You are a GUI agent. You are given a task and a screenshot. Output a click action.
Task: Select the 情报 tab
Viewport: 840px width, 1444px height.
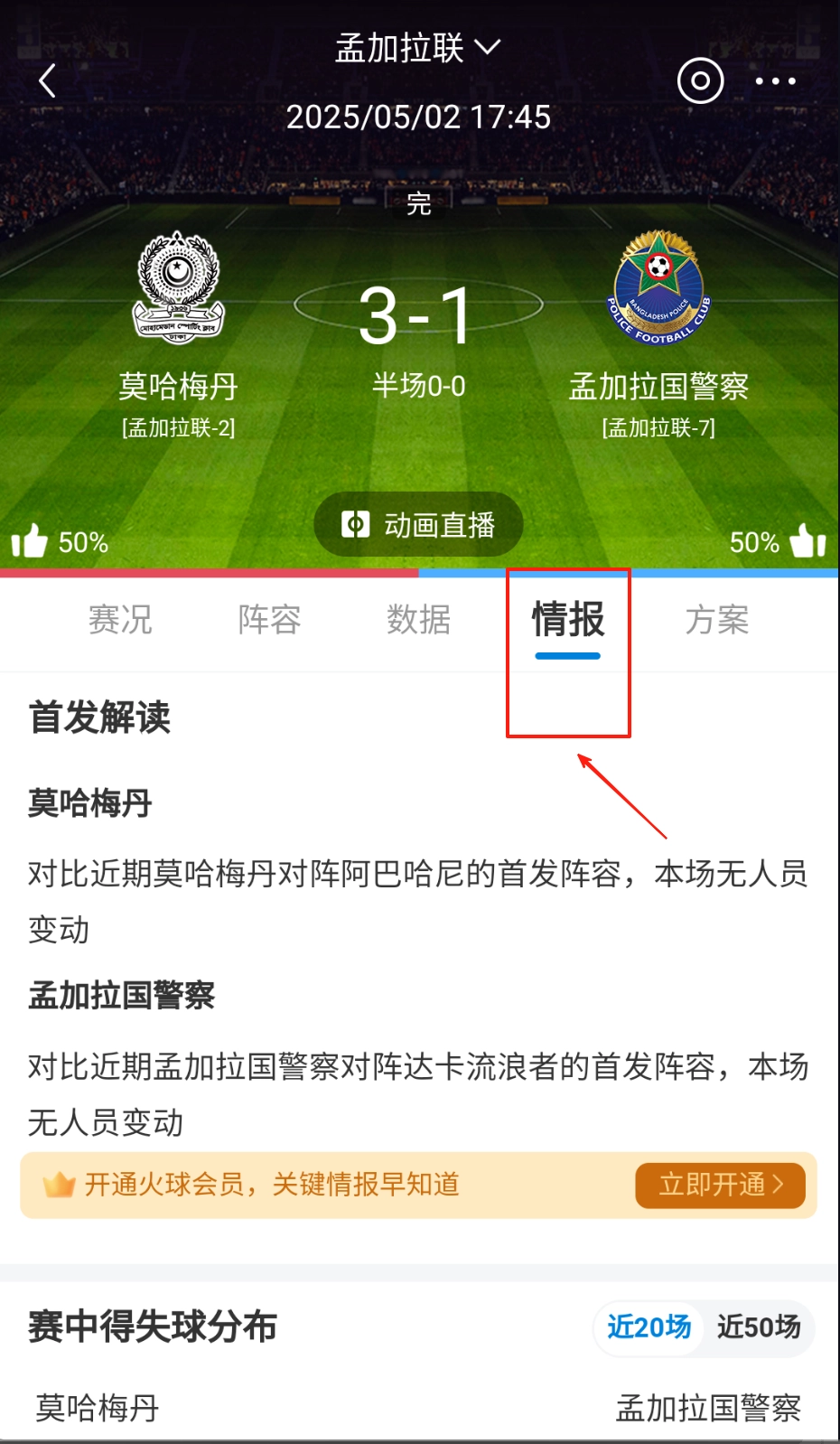tap(567, 620)
